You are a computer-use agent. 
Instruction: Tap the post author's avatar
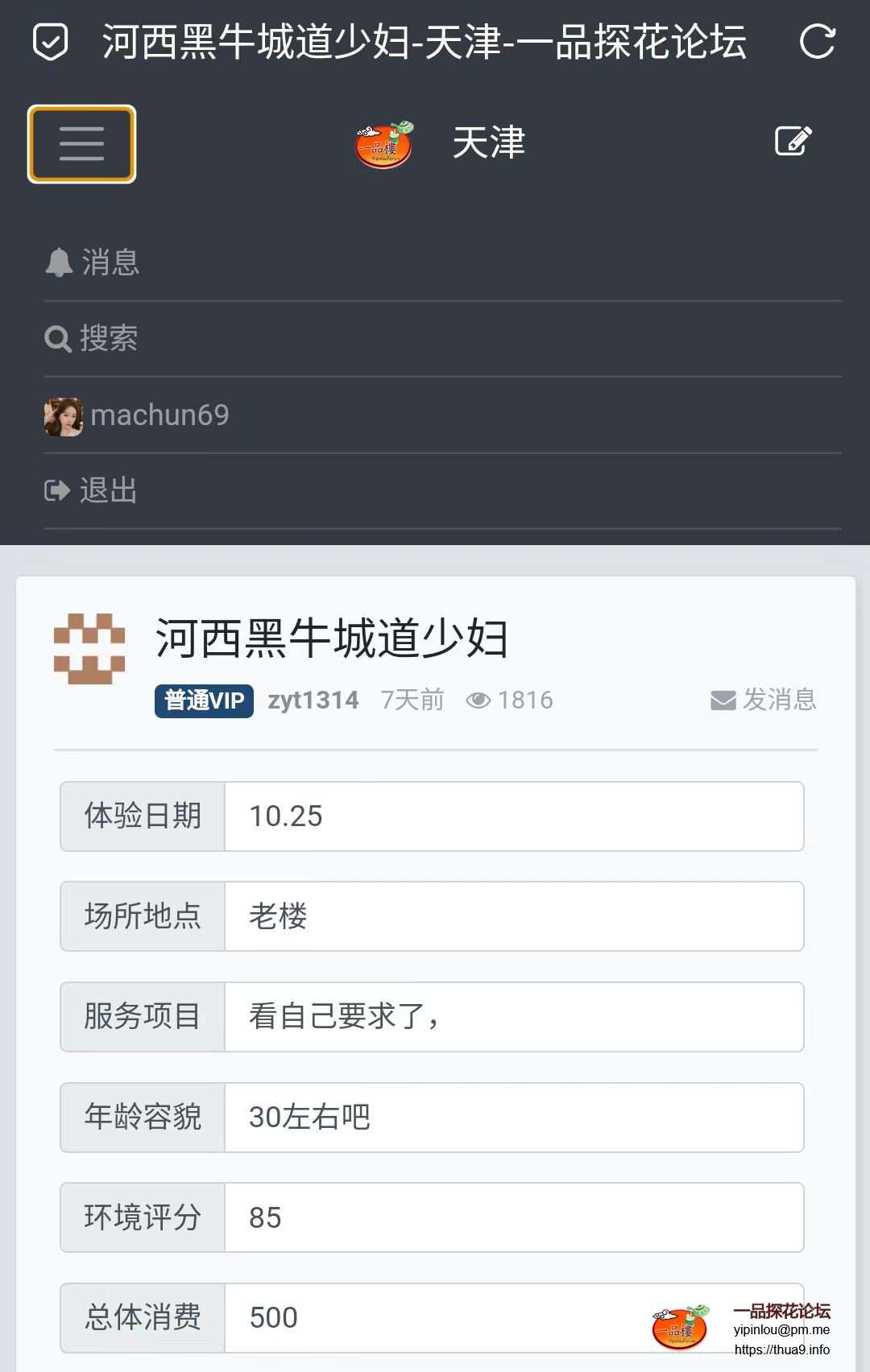coord(89,649)
